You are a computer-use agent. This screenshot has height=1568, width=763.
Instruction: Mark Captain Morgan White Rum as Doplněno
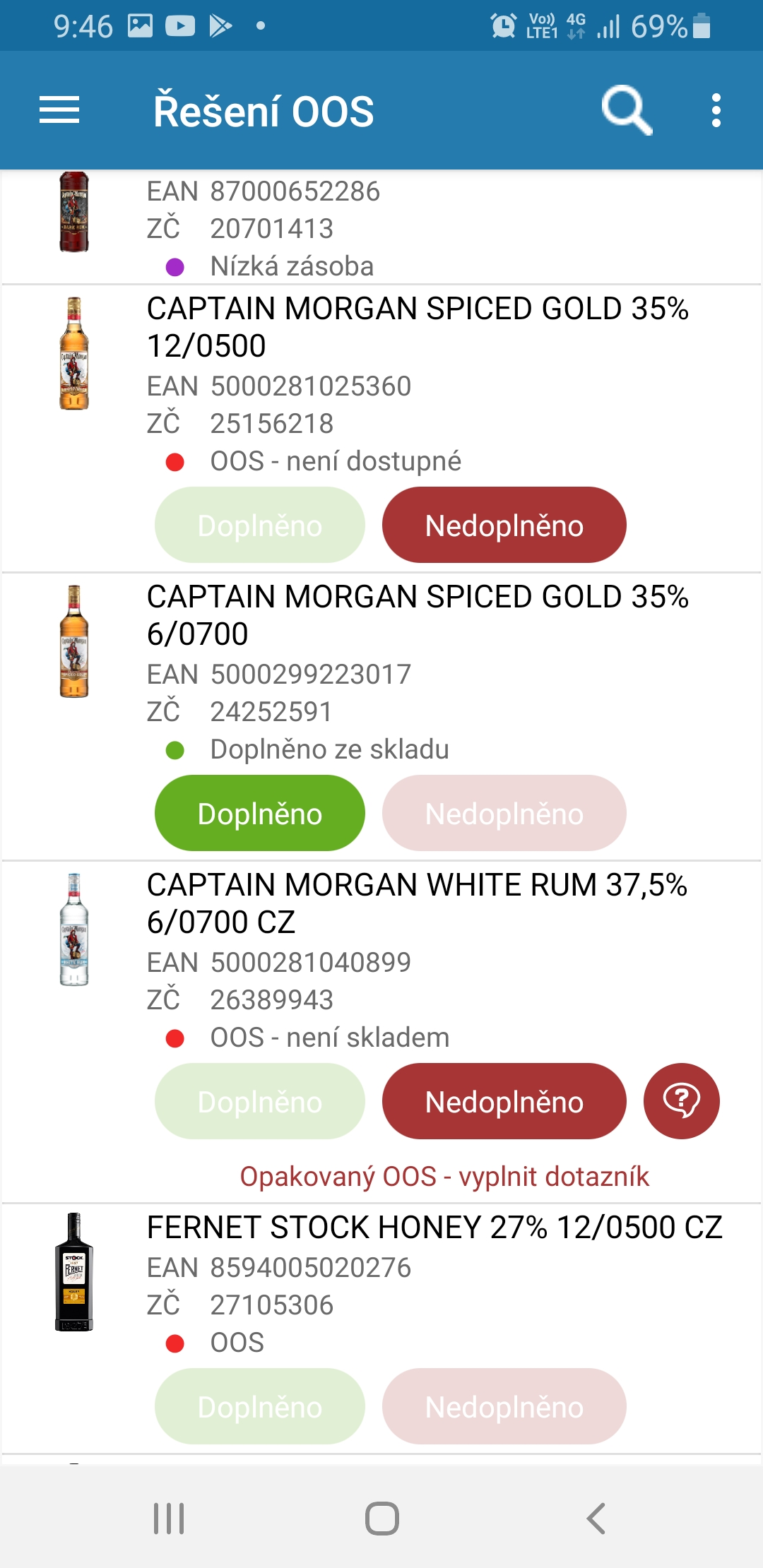coord(260,1102)
